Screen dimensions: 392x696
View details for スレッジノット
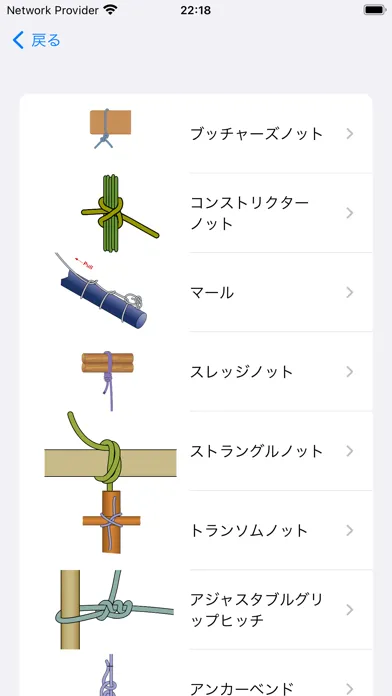[196, 372]
